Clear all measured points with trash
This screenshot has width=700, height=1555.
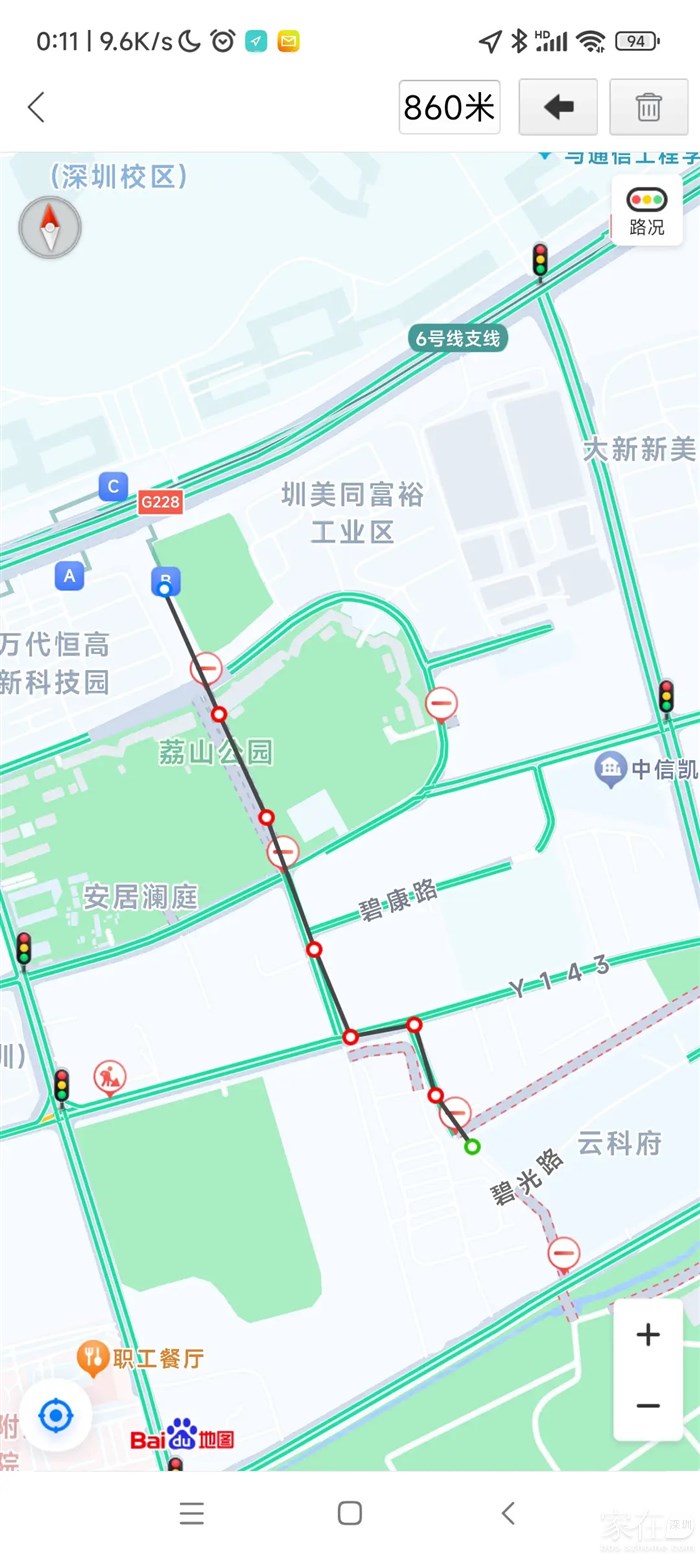648,107
